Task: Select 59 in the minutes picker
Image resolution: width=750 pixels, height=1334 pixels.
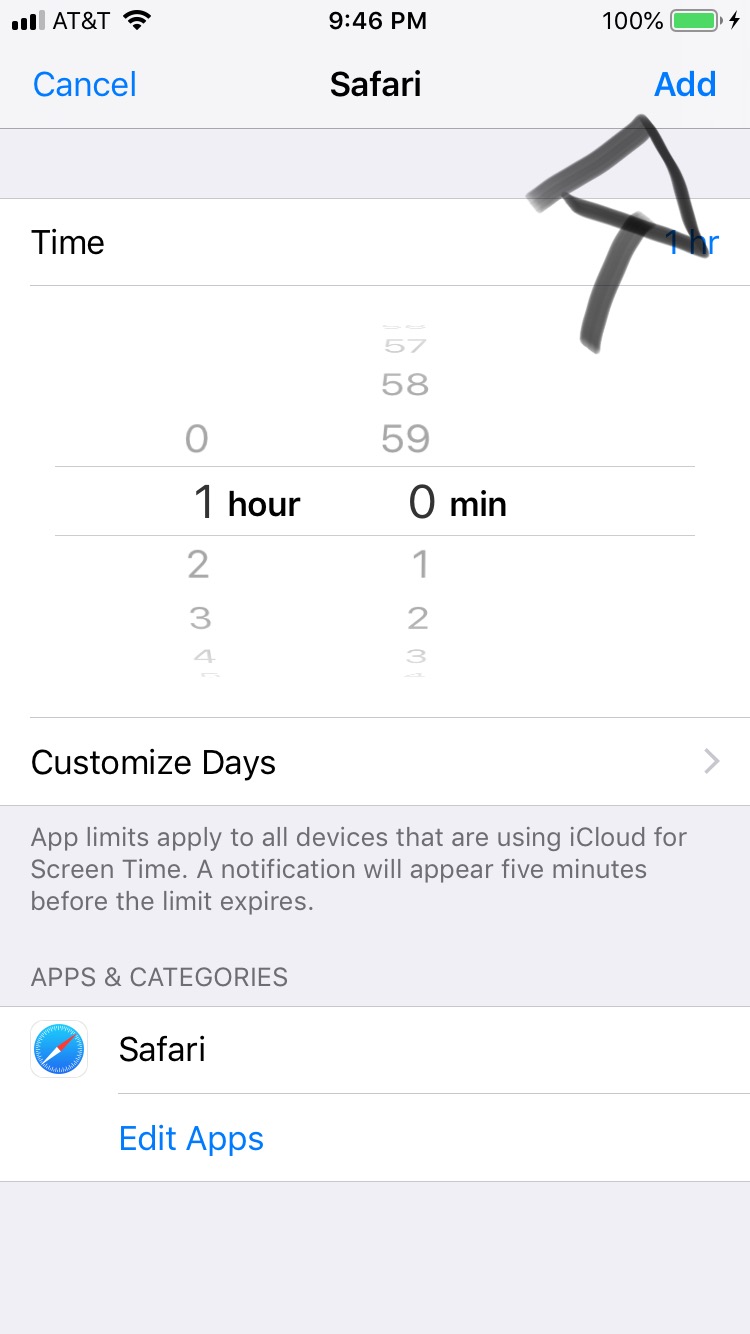Action: [405, 438]
